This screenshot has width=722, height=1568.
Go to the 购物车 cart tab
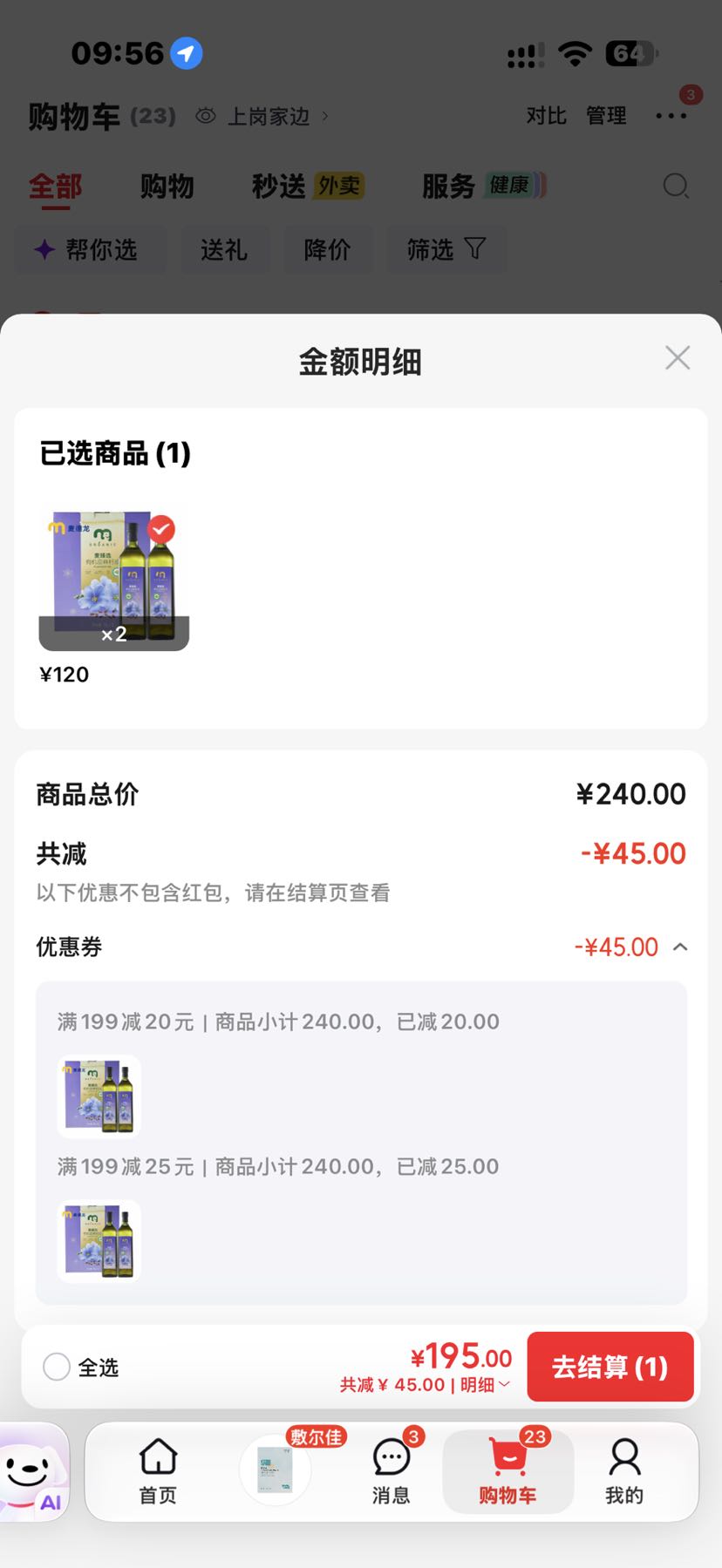(508, 1472)
